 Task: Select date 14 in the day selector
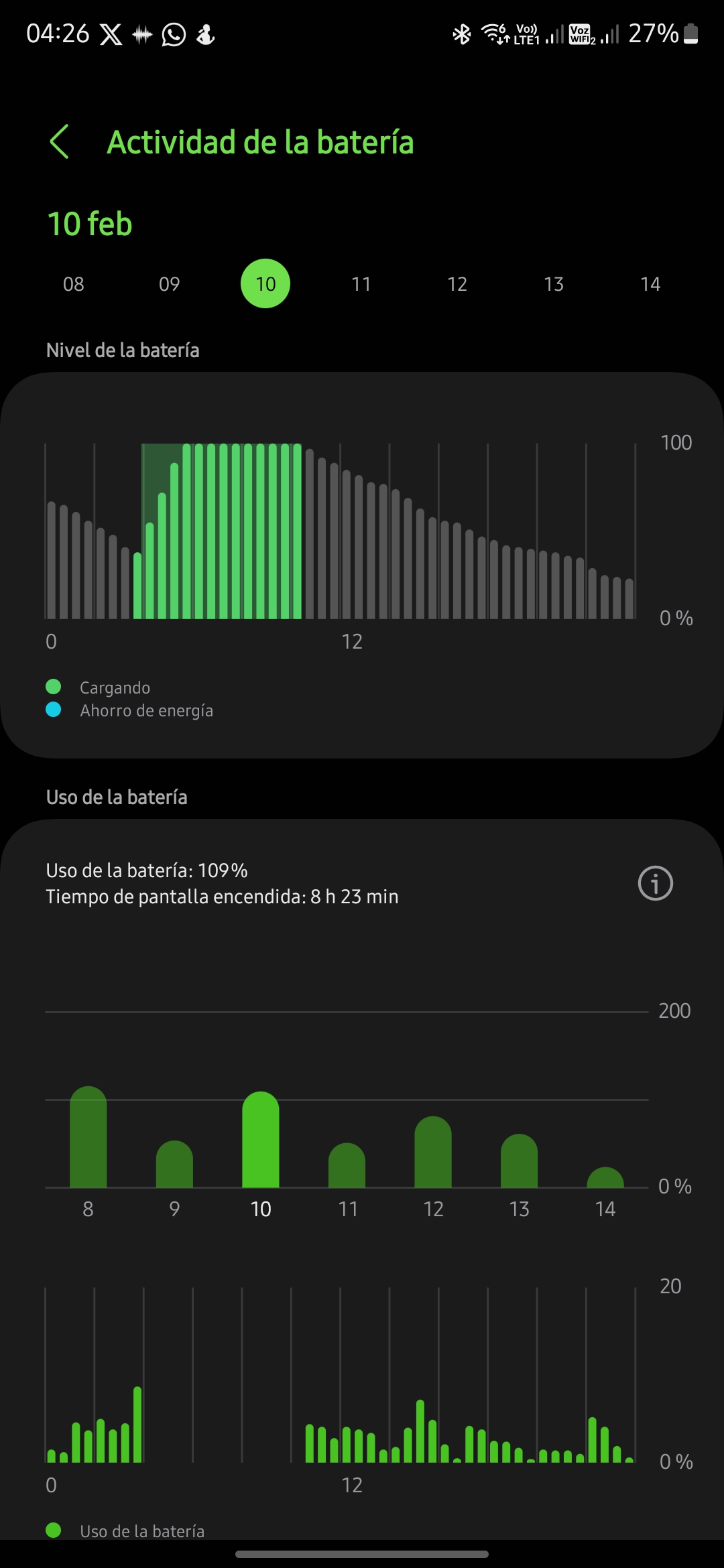[650, 284]
